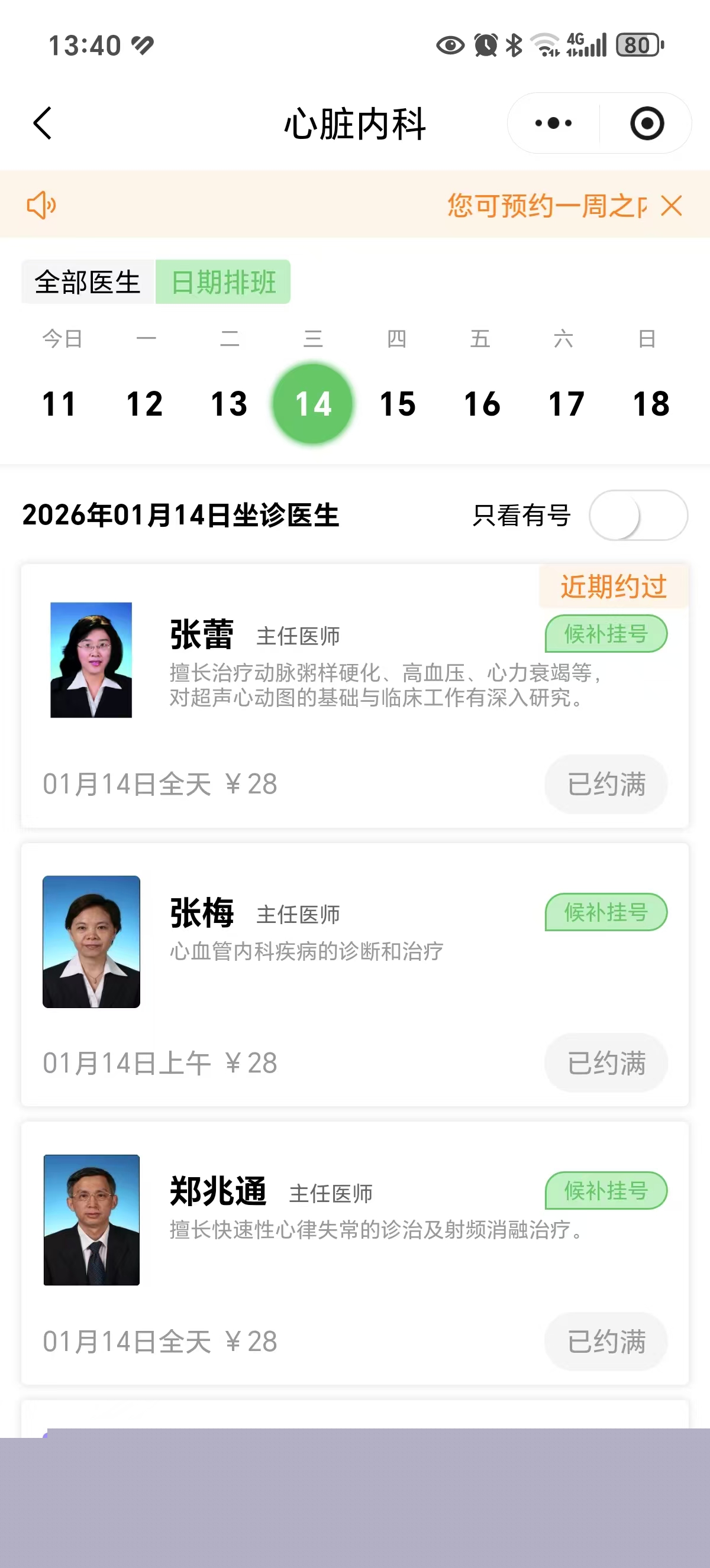
Task: Choose date 12 in the calendar
Action: (144, 404)
